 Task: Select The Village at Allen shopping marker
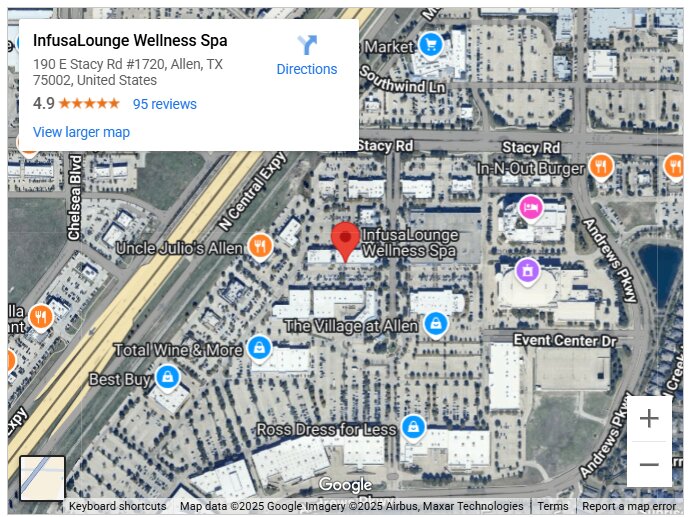click(x=436, y=324)
